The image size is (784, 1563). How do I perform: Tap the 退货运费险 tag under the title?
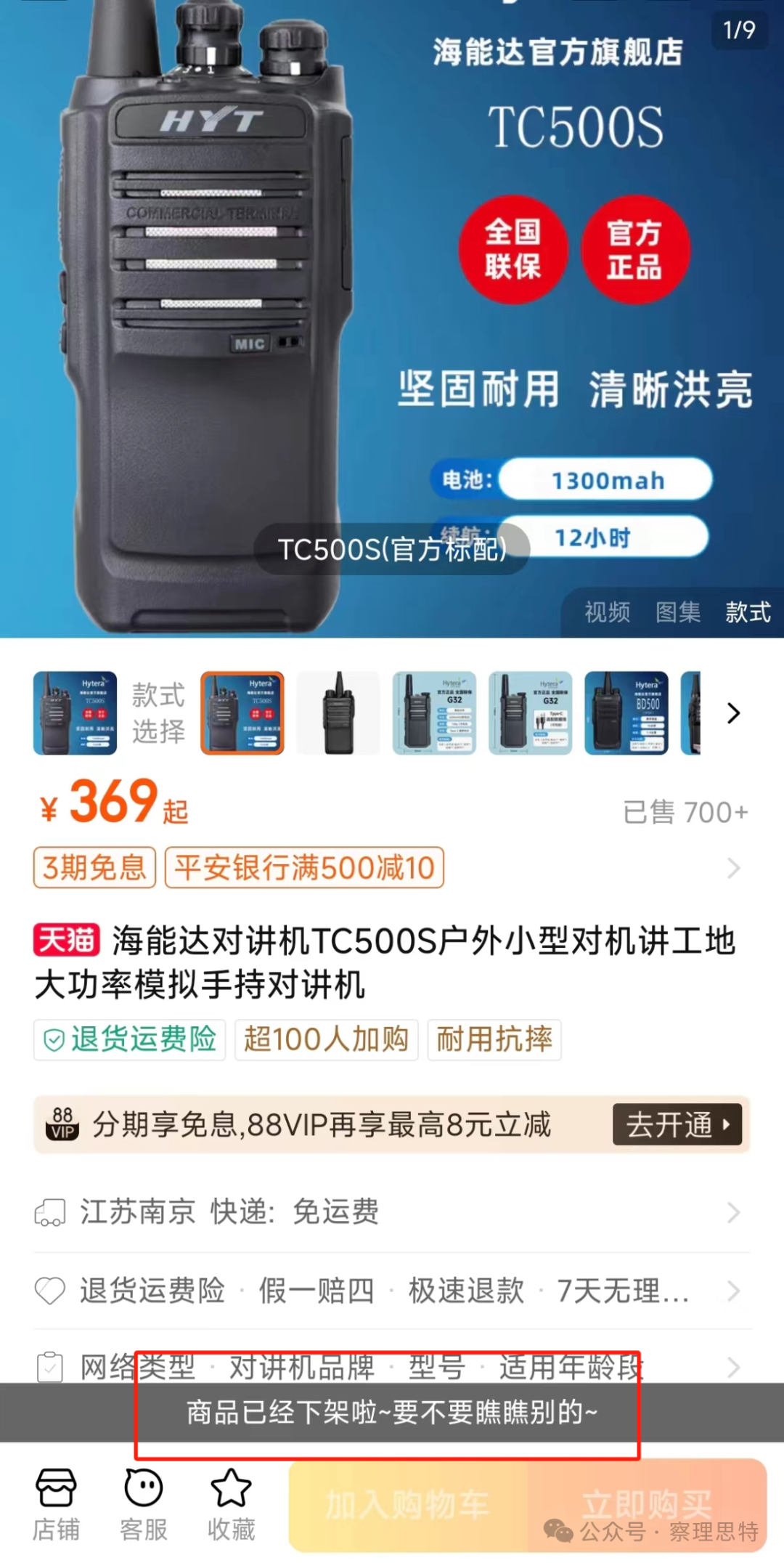(x=130, y=1040)
